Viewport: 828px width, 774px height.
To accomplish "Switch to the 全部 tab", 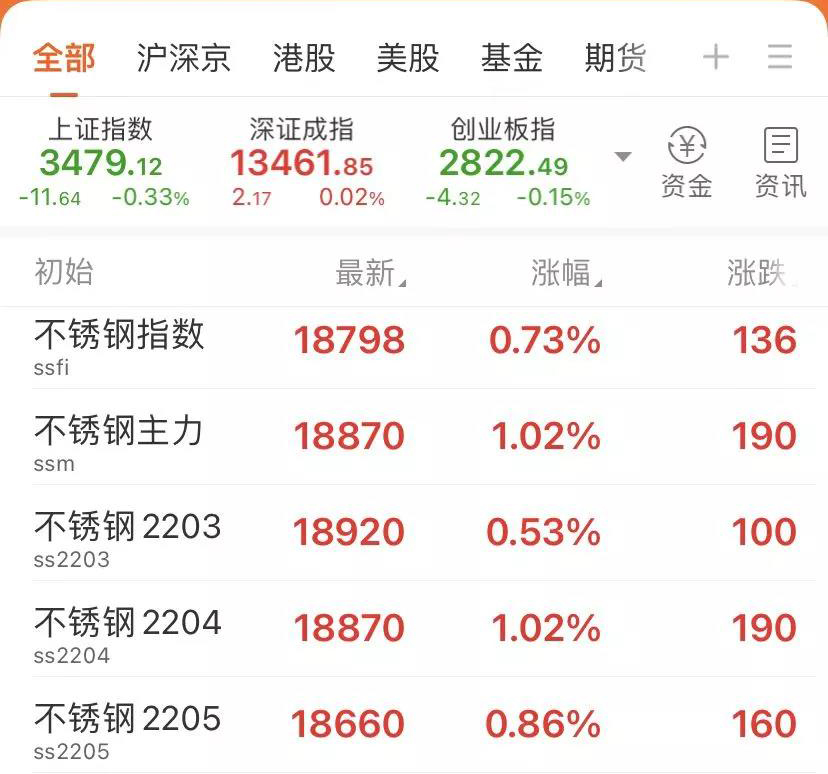I will point(64,58).
